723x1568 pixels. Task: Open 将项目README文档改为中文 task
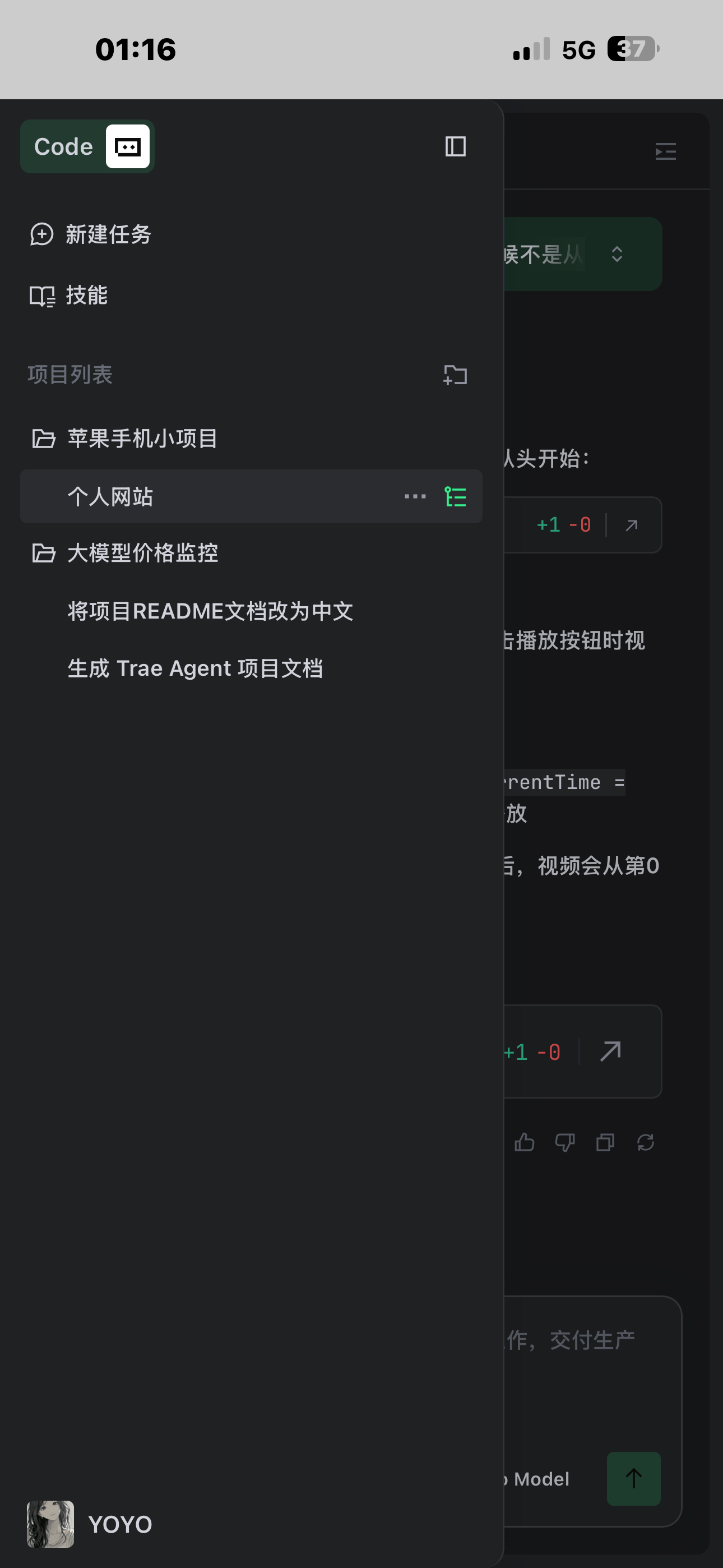(x=210, y=611)
